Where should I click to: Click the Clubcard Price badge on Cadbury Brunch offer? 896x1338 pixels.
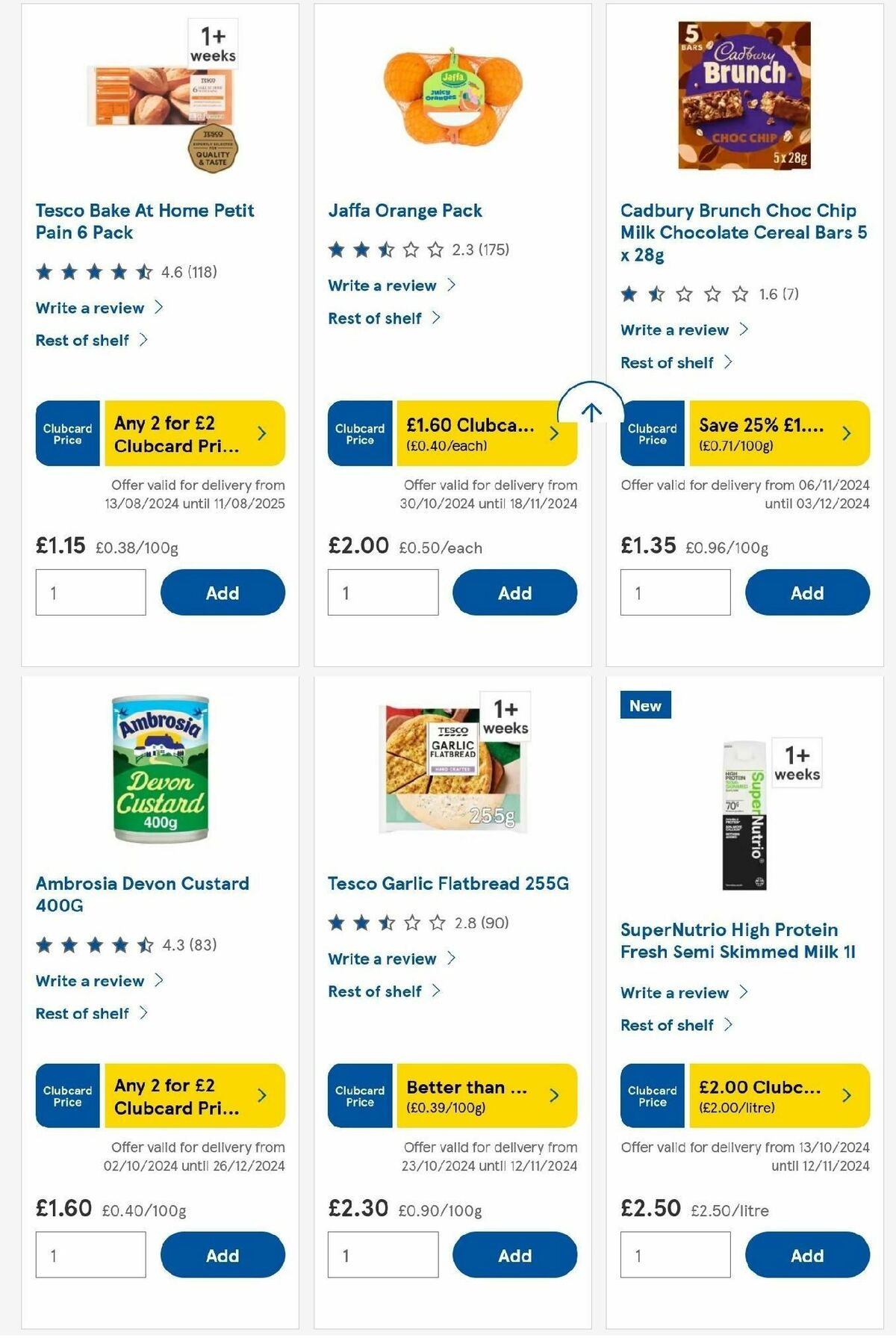click(x=652, y=433)
